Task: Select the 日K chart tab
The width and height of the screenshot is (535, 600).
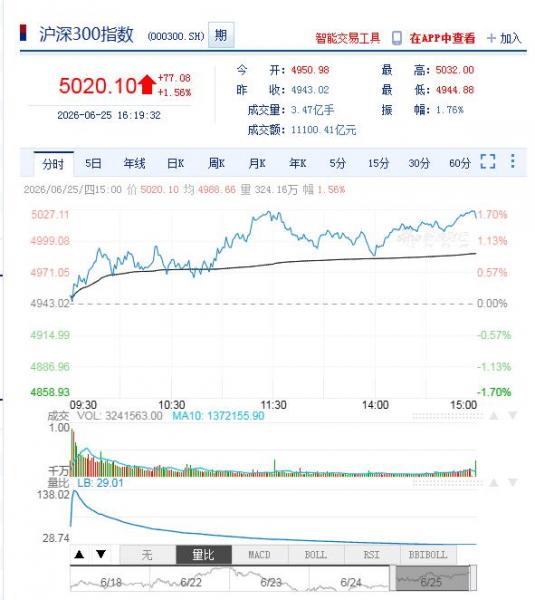Action: pos(176,164)
